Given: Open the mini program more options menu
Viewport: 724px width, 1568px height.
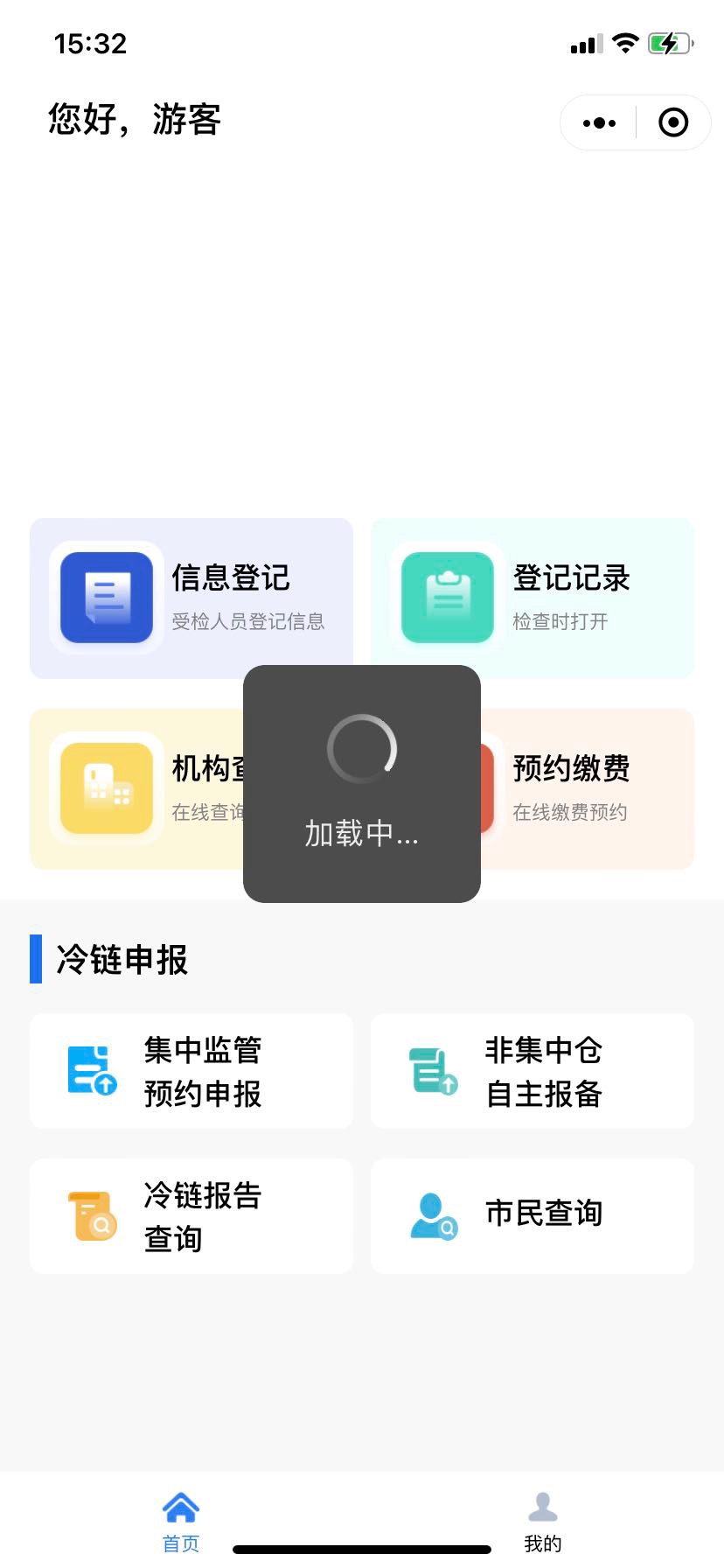Looking at the screenshot, I should [x=599, y=122].
